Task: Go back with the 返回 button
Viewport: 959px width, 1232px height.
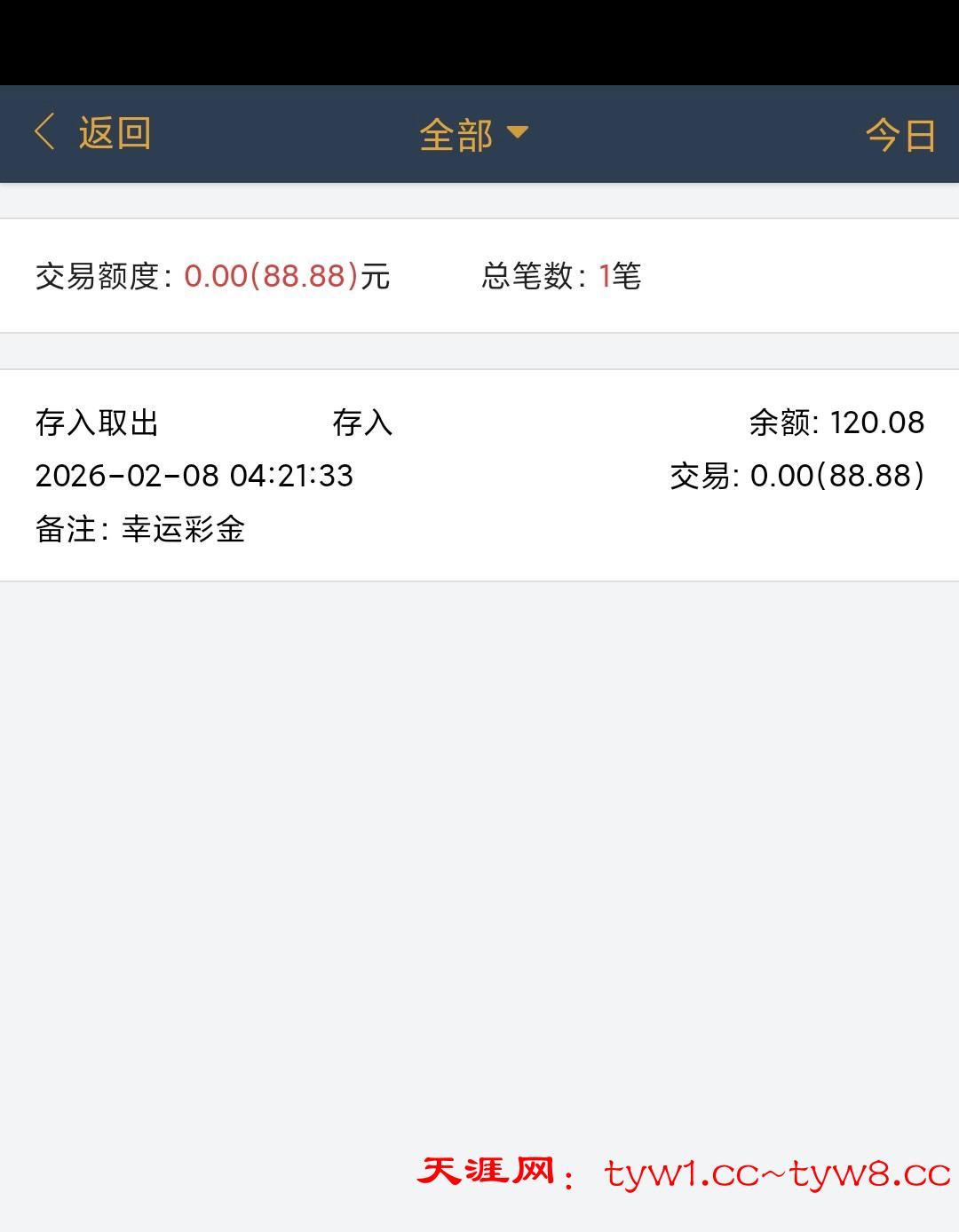Action: [93, 134]
